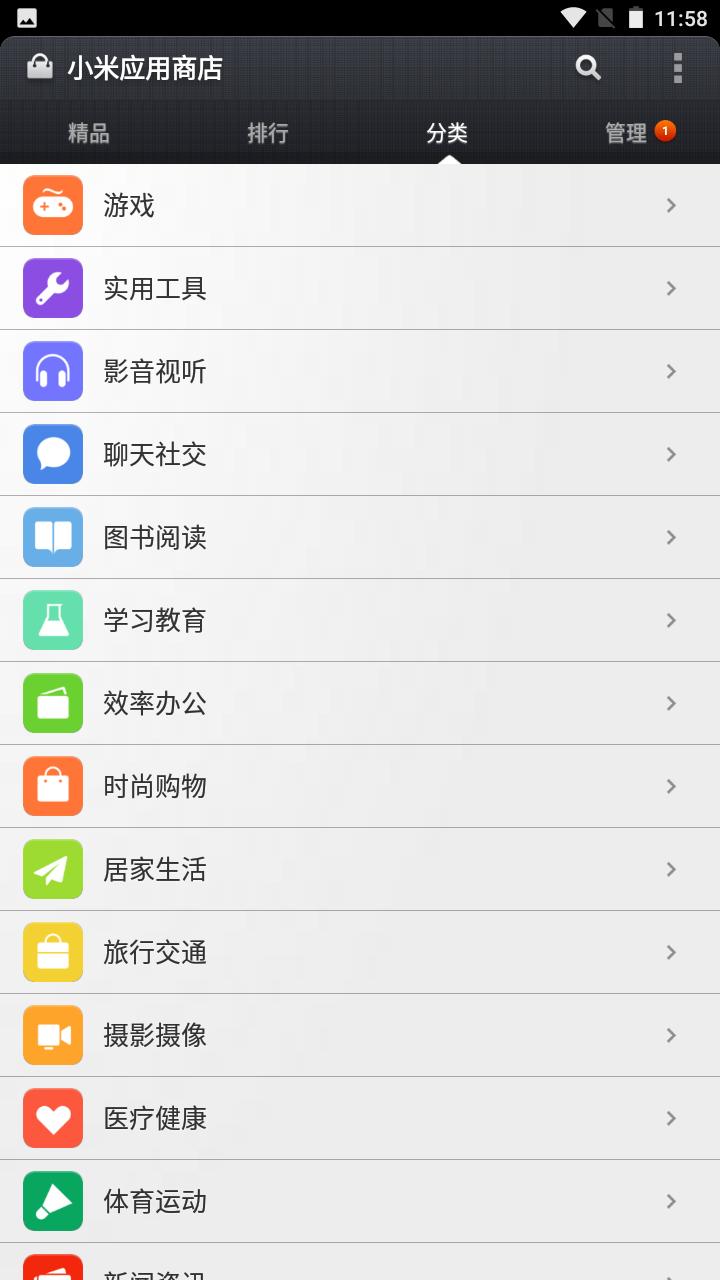Image resolution: width=720 pixels, height=1280 pixels.
Task: Tap the headphones icon for 影音视听
Action: [x=52, y=371]
